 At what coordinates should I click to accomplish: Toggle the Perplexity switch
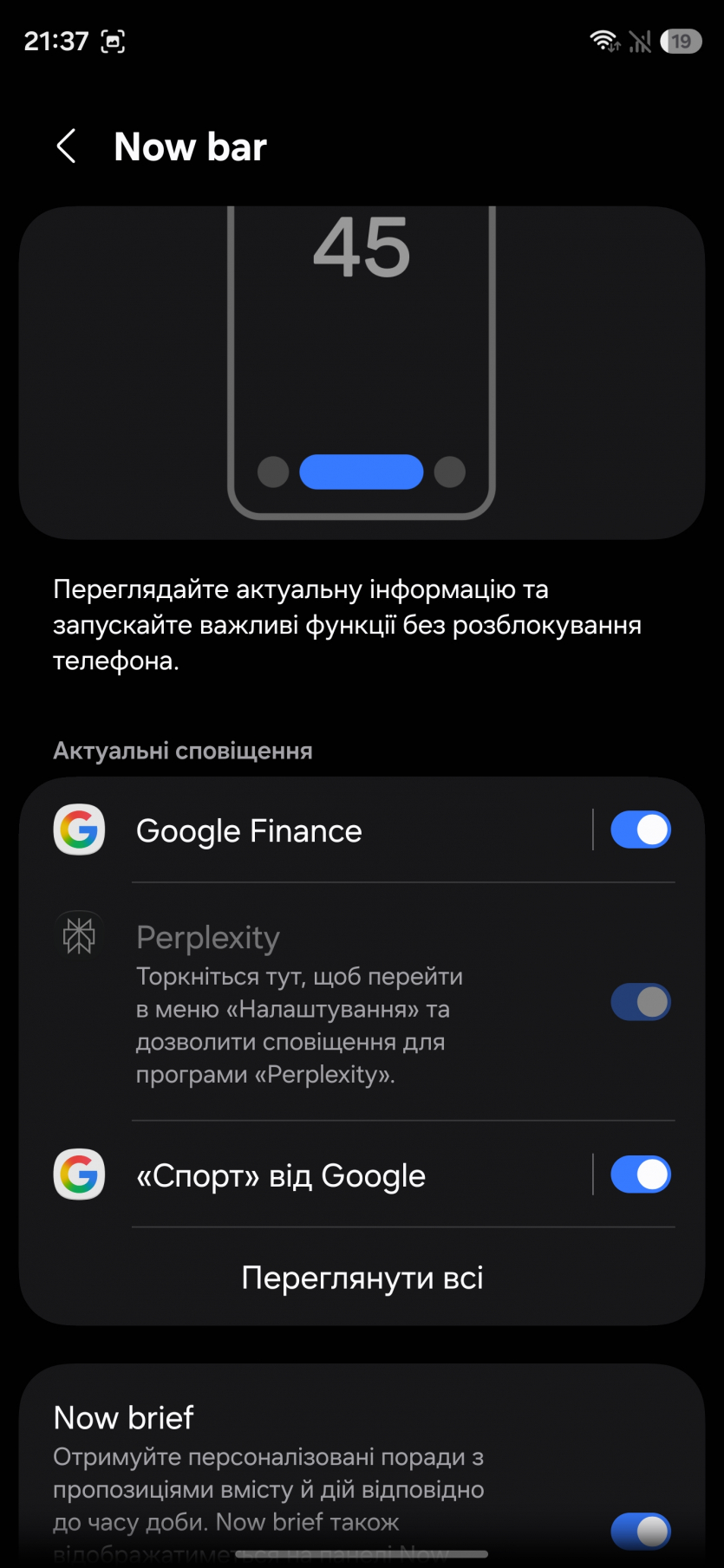coord(640,1002)
